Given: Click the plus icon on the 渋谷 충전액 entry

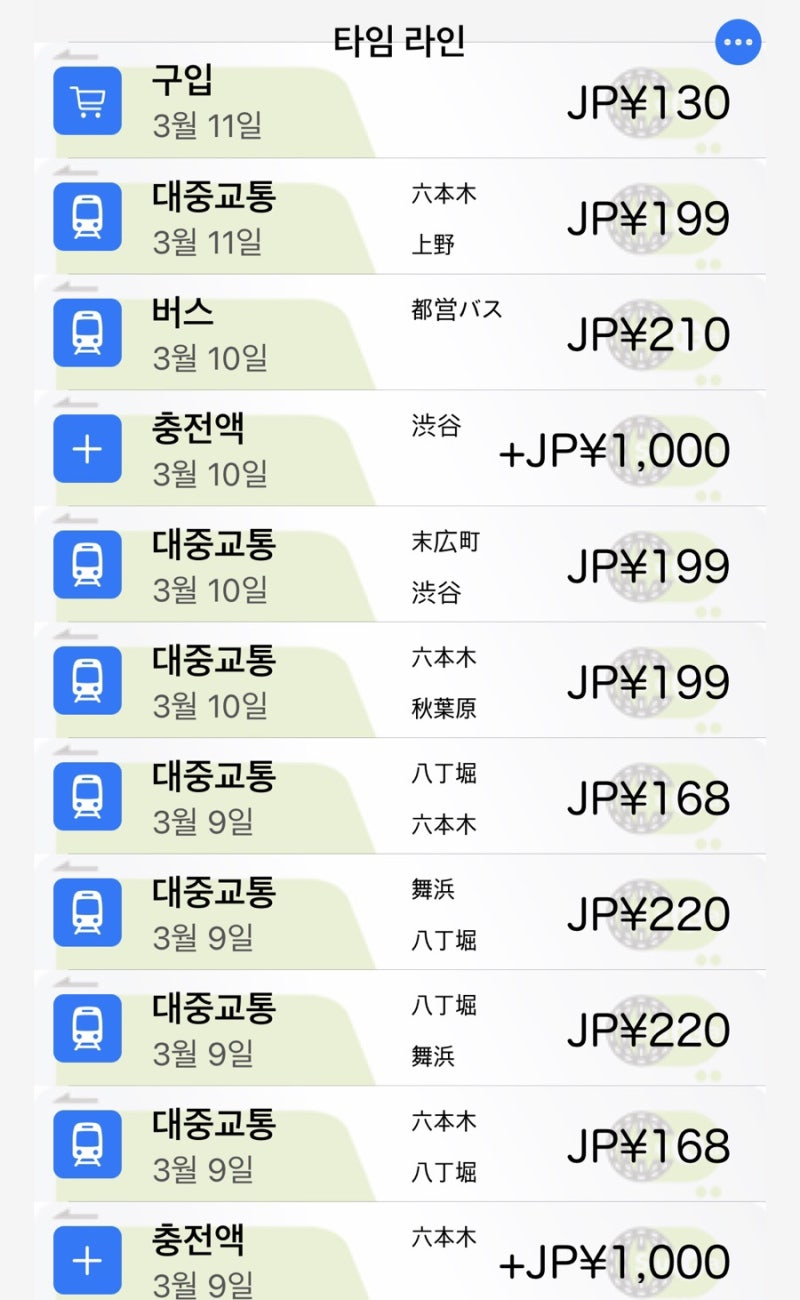Looking at the screenshot, I should point(88,448).
